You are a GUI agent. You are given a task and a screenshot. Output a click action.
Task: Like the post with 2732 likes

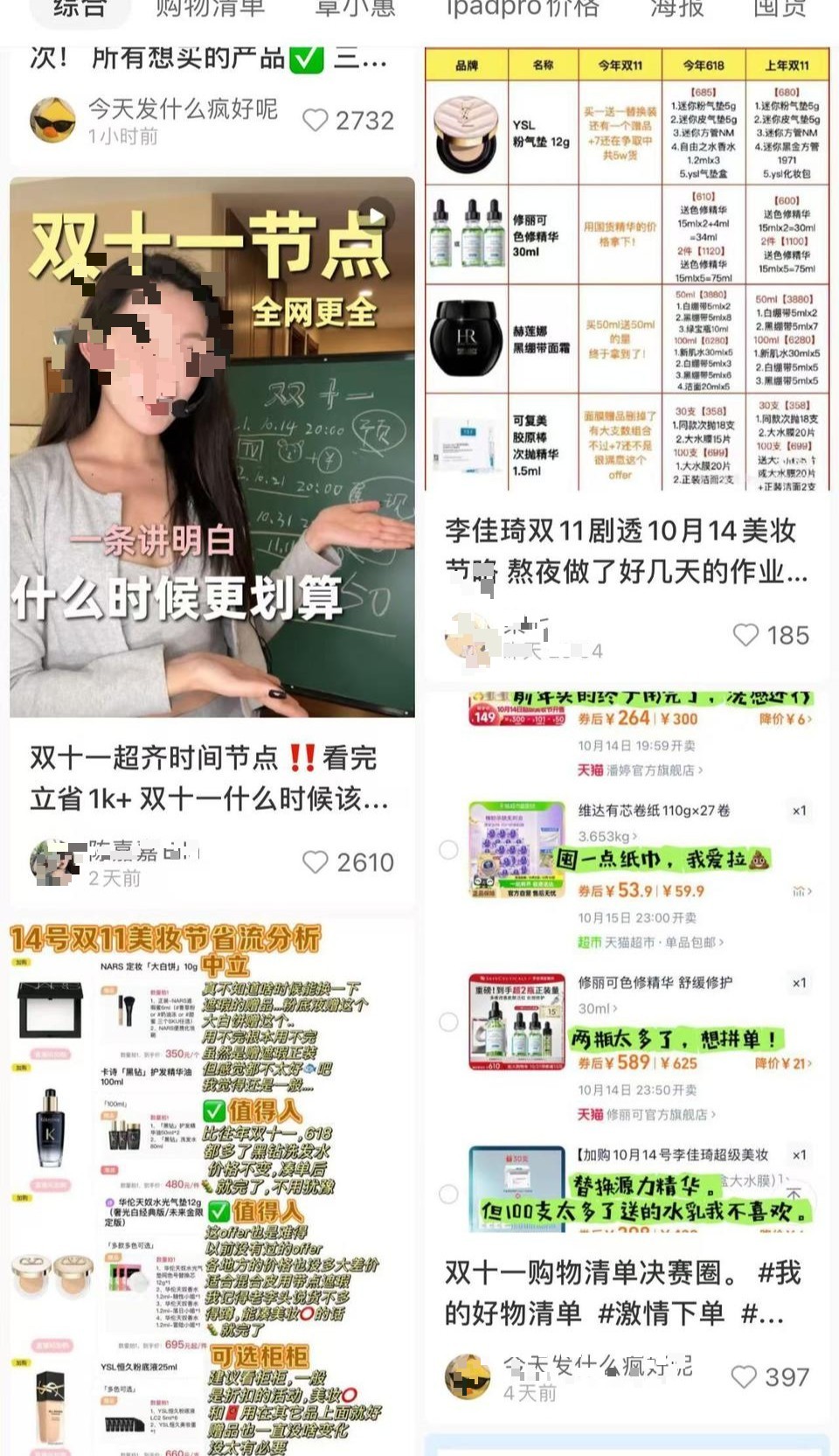pyautogui.click(x=315, y=120)
